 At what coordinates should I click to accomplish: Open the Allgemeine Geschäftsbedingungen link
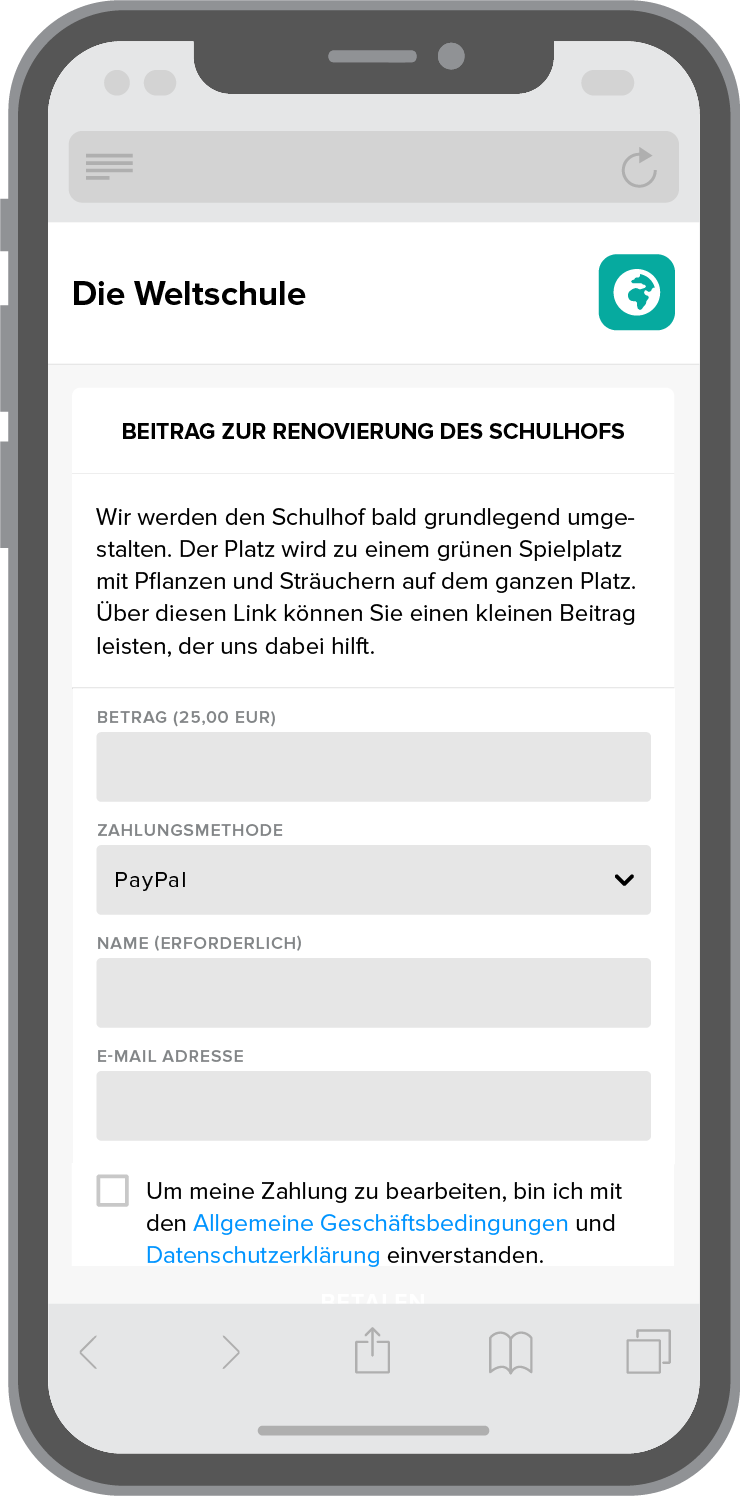380,1223
